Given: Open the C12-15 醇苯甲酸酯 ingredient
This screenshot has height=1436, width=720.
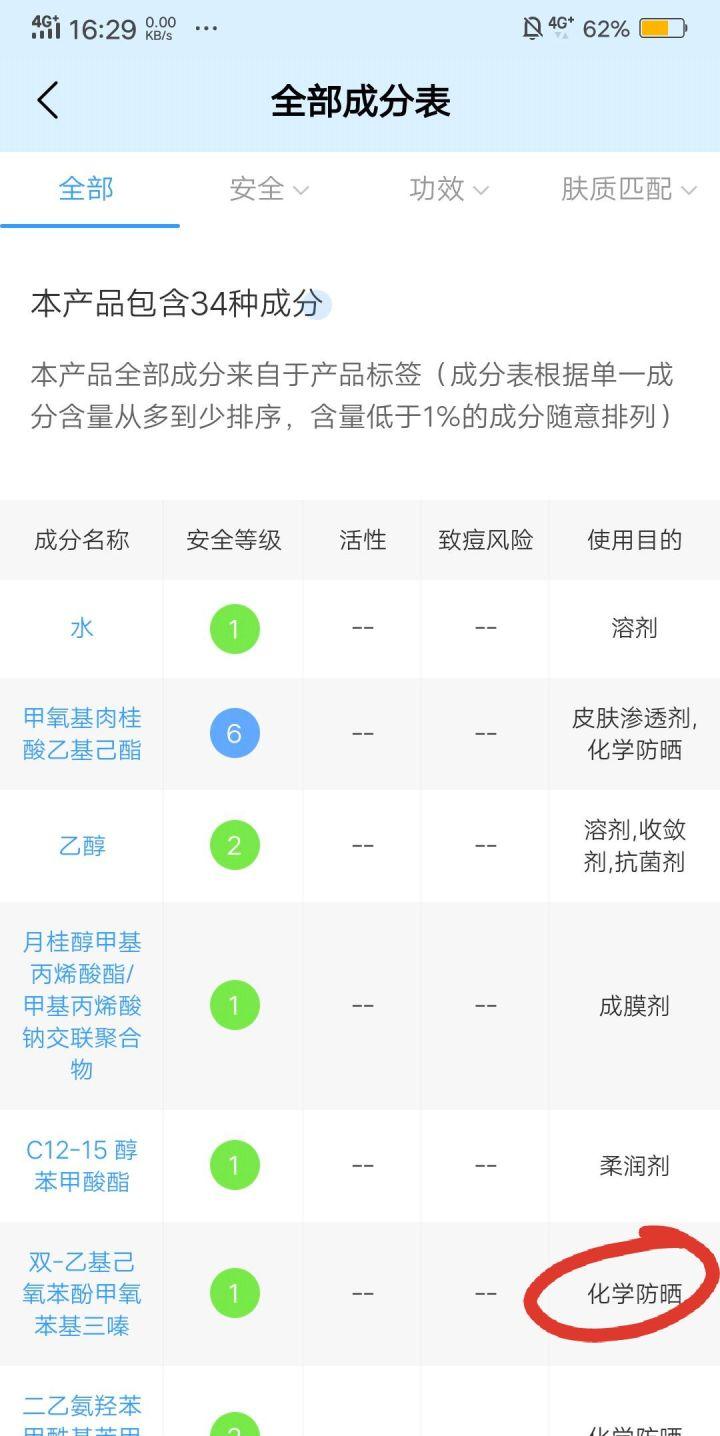Looking at the screenshot, I should 82,1165.
